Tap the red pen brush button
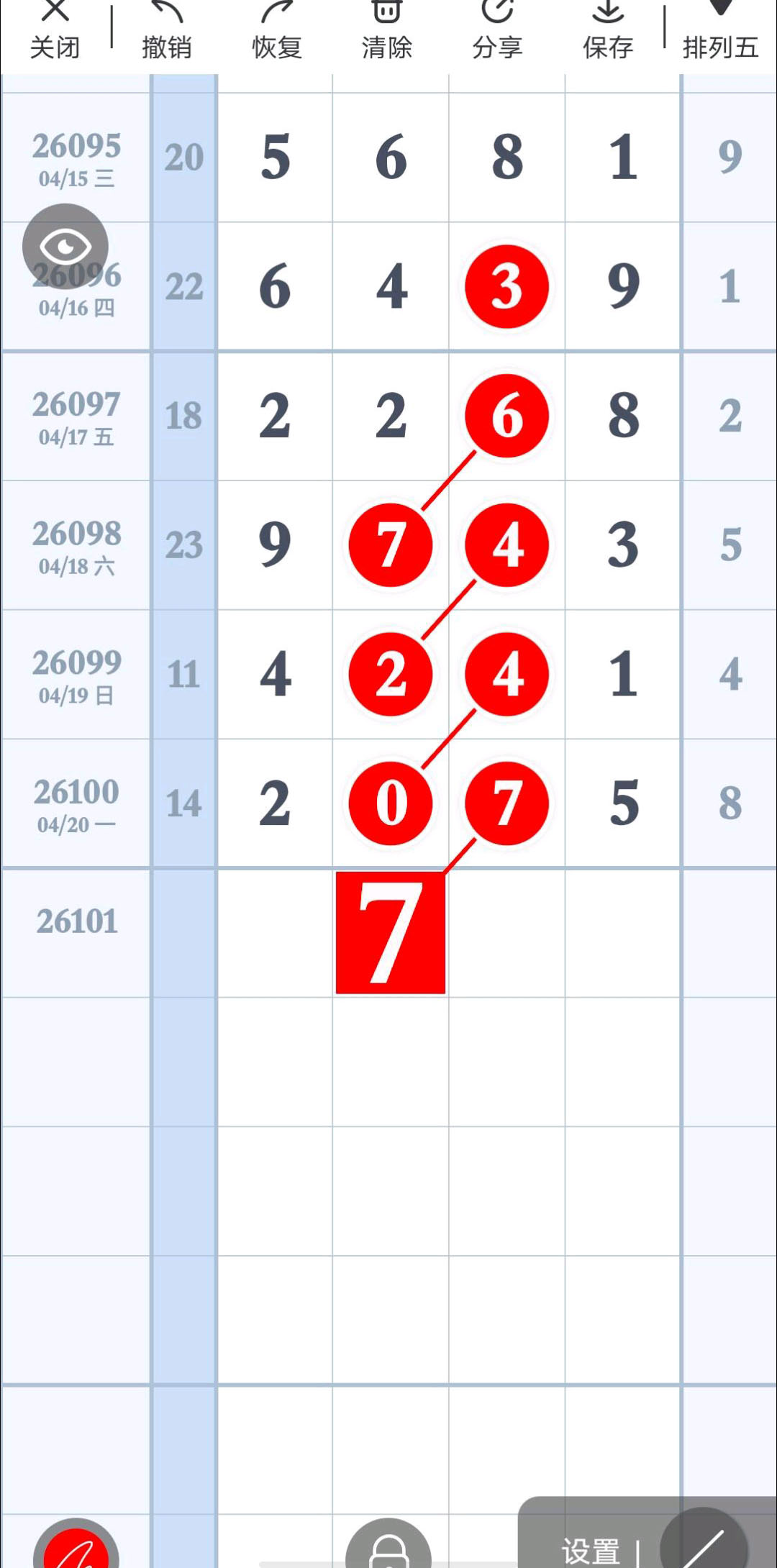The height and width of the screenshot is (1568, 777). 76,1546
